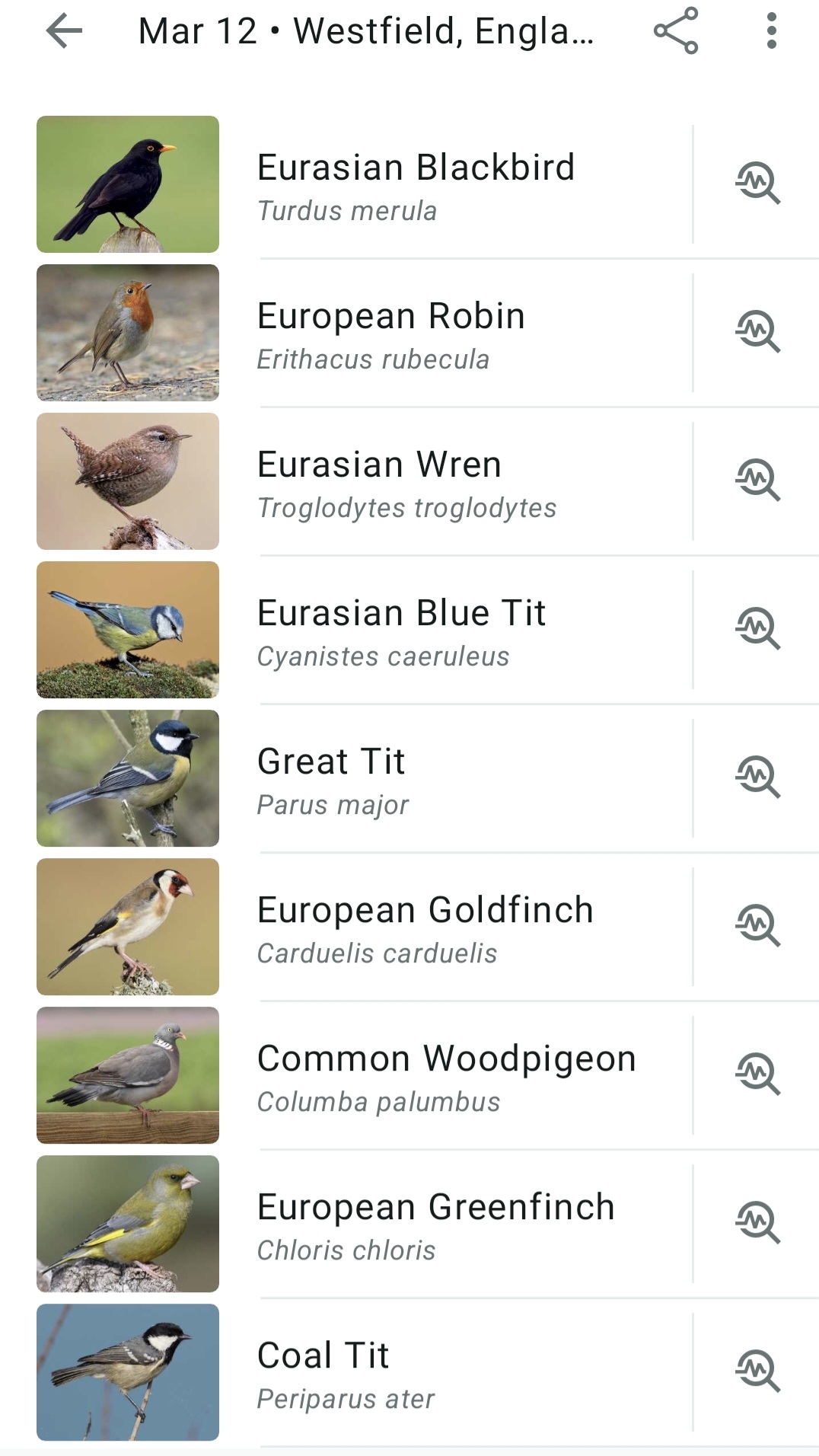The image size is (819, 1456).
Task: View the Coal Tit entry
Action: tap(364, 1372)
